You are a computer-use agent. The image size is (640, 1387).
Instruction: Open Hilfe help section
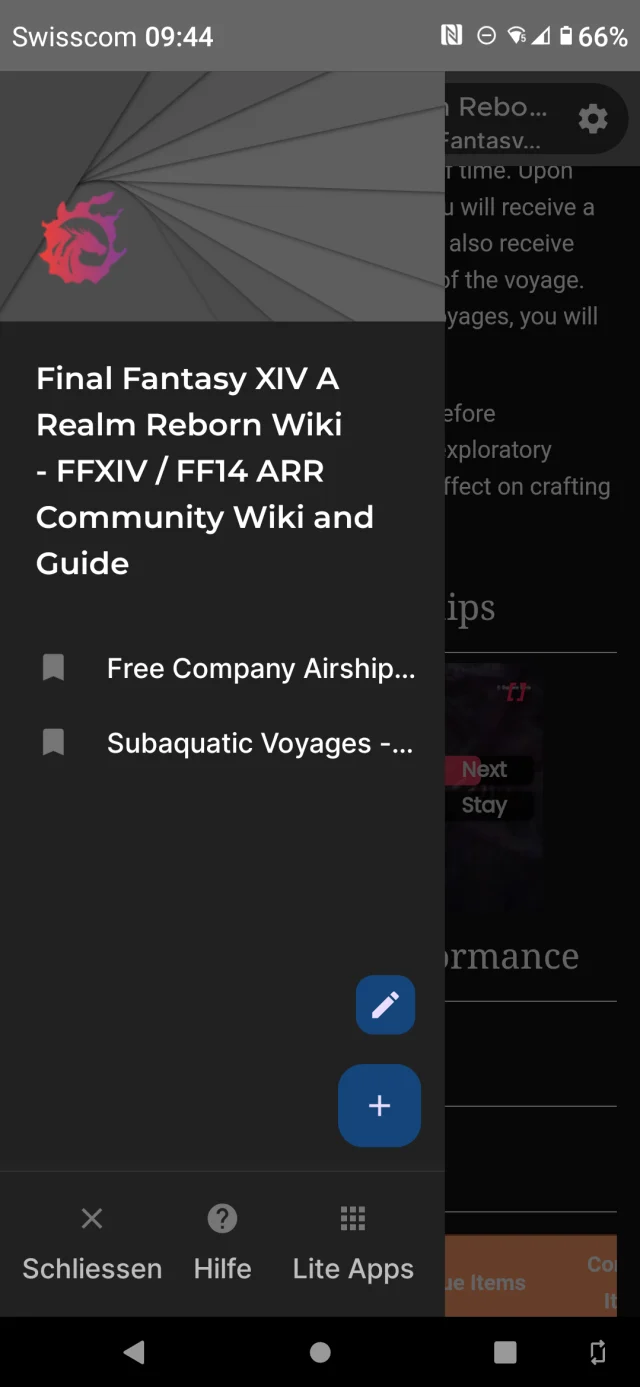tap(222, 1243)
